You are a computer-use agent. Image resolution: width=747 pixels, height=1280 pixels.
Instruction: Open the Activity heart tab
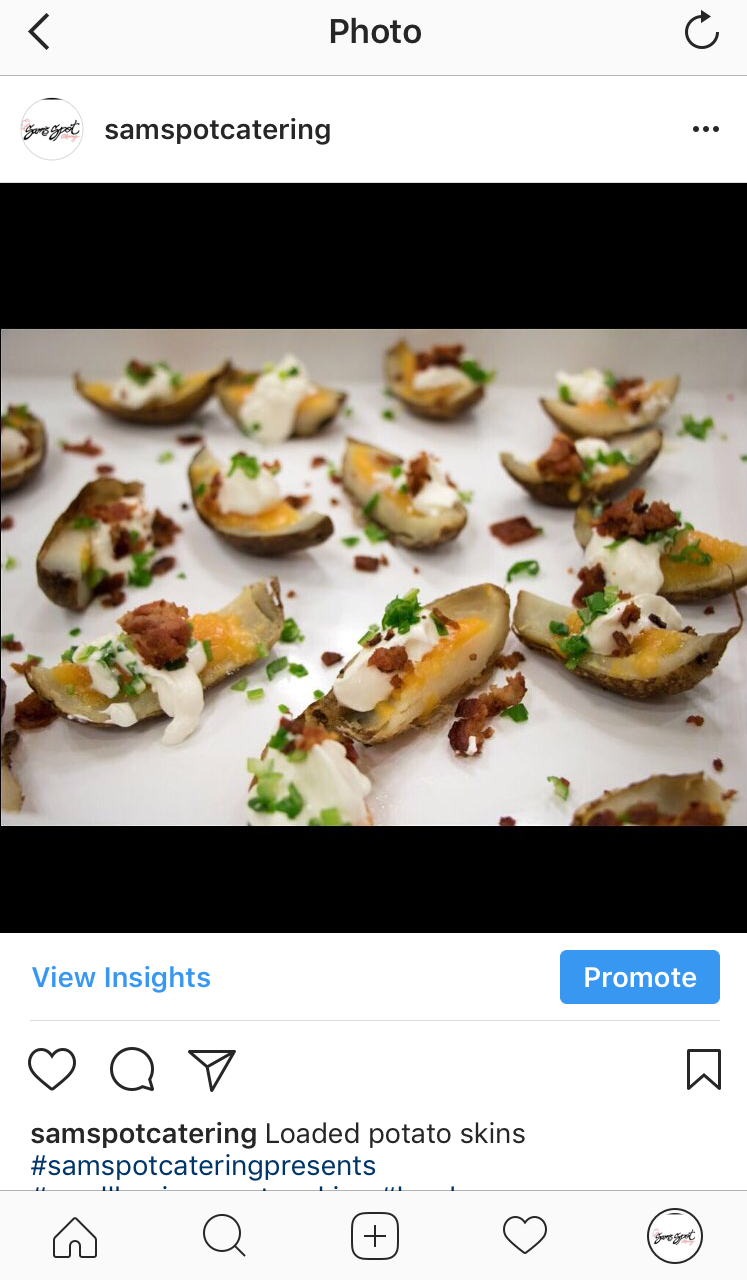click(x=524, y=1237)
